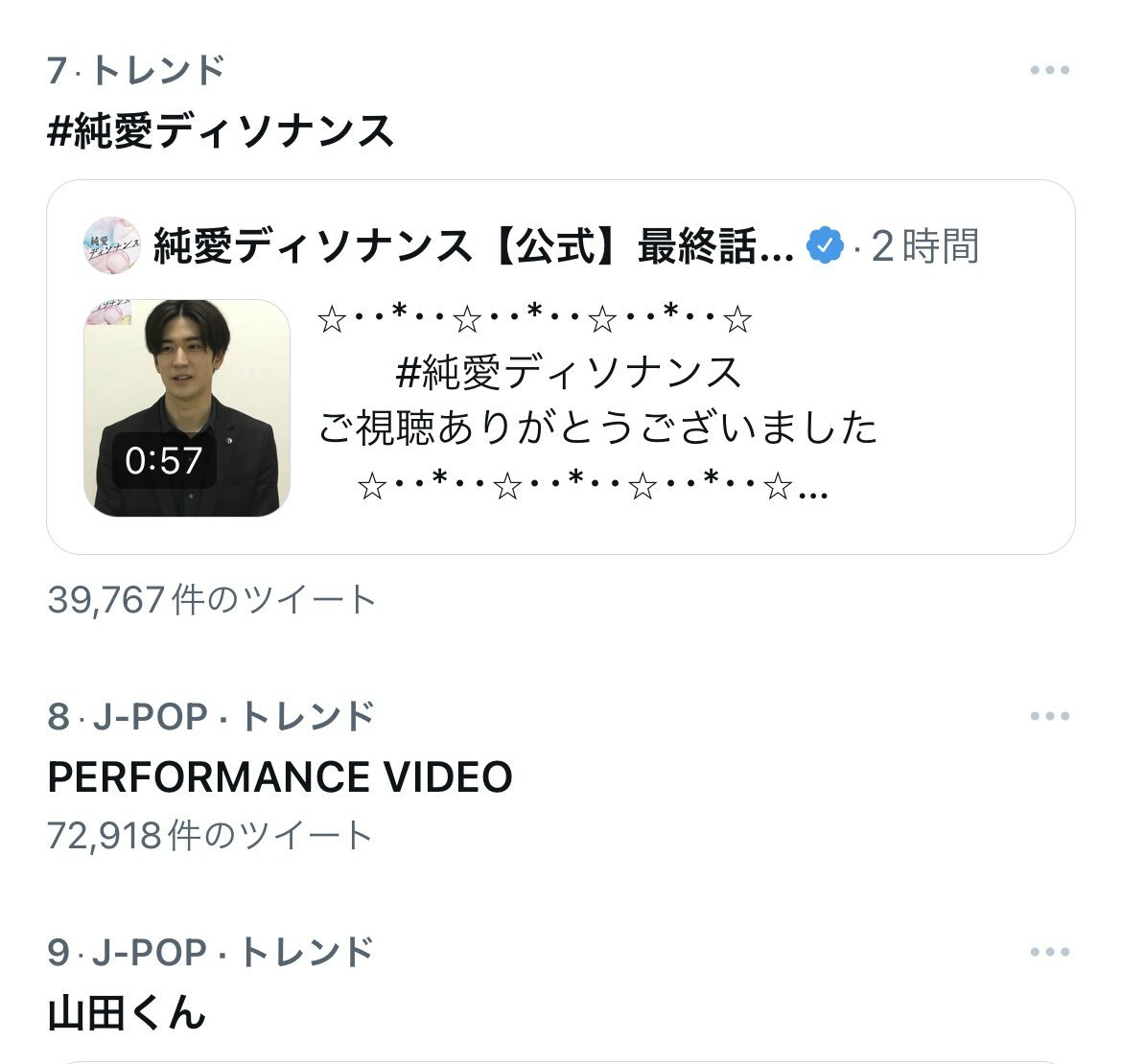Viewport: 1122px width, 1064px height.
Task: Open the PERFORMANCE VIDEO trend
Action: (280, 777)
